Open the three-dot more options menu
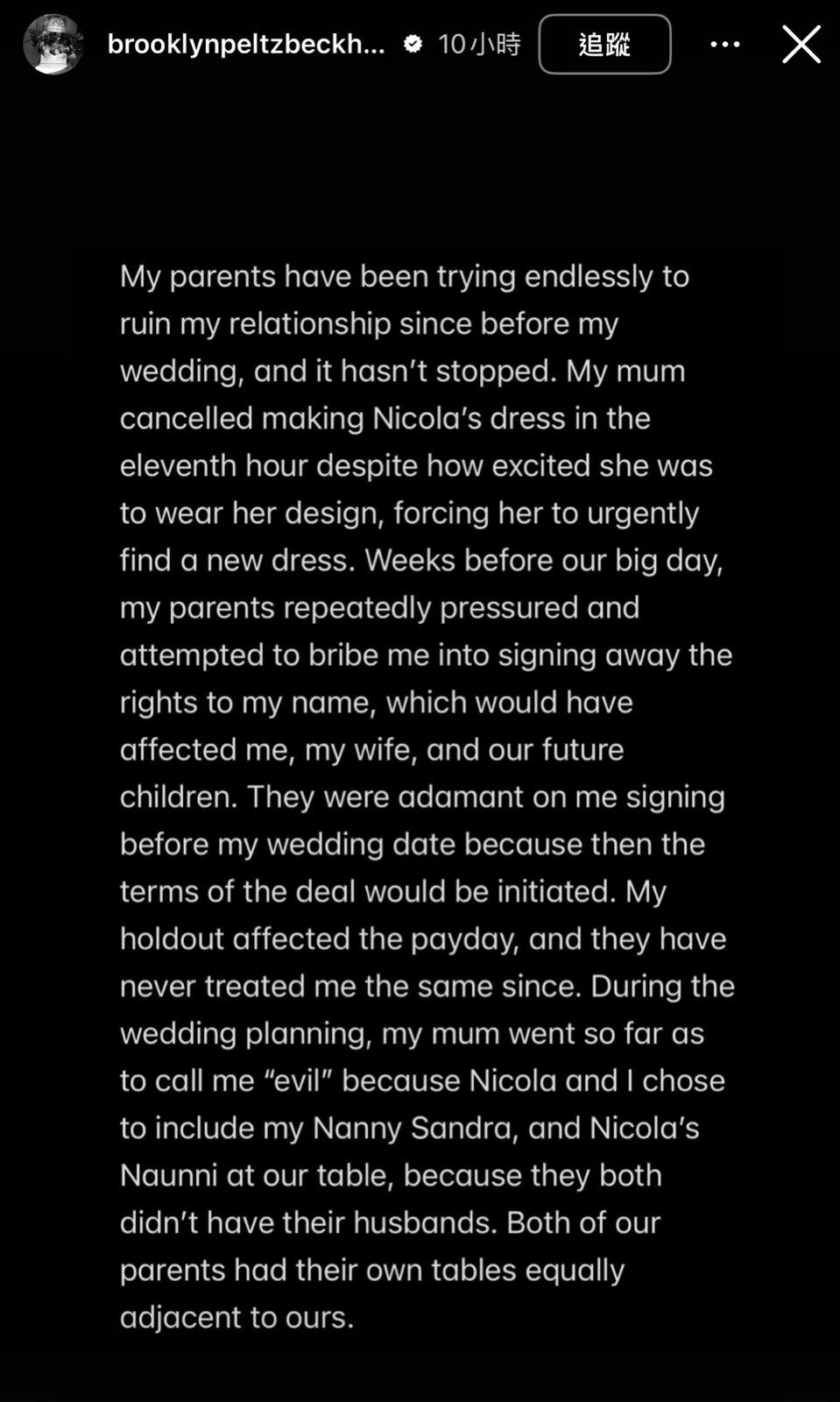The image size is (840, 1402). (724, 44)
